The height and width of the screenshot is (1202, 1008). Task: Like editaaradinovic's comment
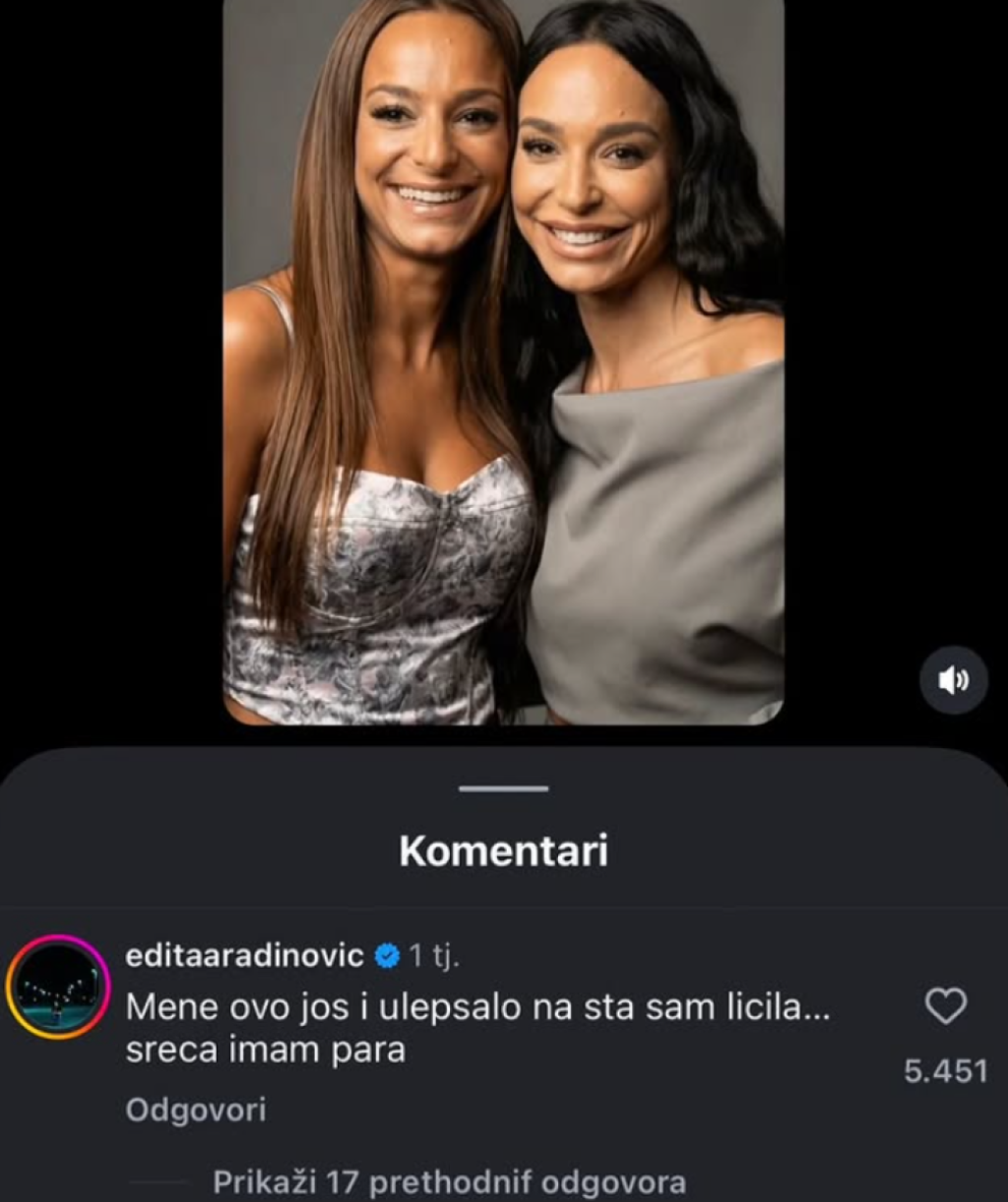click(x=946, y=1006)
